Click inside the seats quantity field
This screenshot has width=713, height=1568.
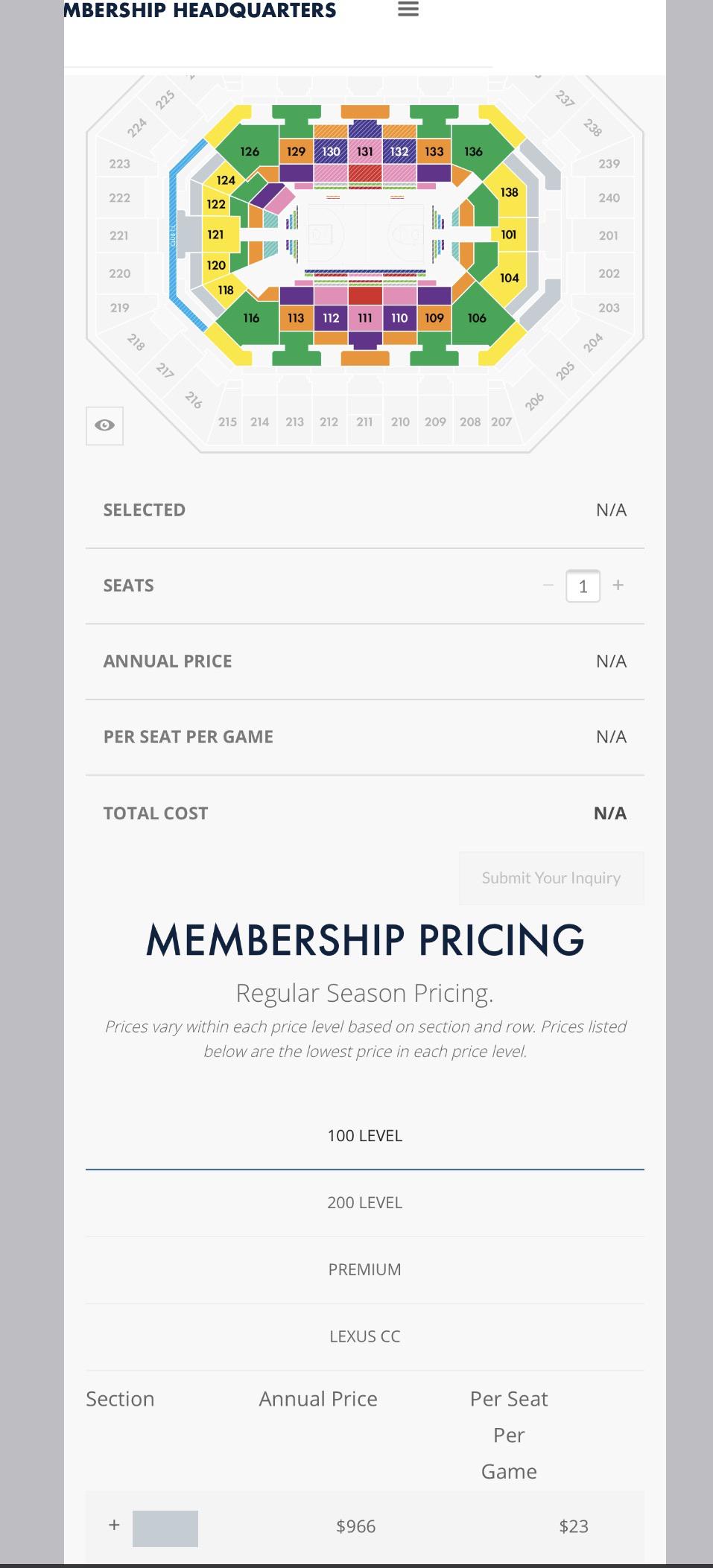tap(584, 585)
